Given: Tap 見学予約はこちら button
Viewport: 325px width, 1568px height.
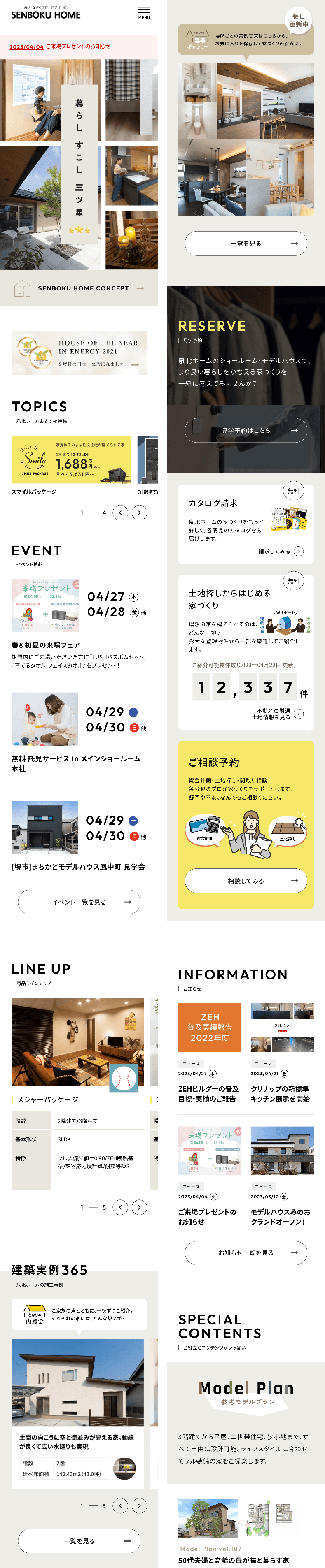Looking at the screenshot, I should tap(246, 430).
